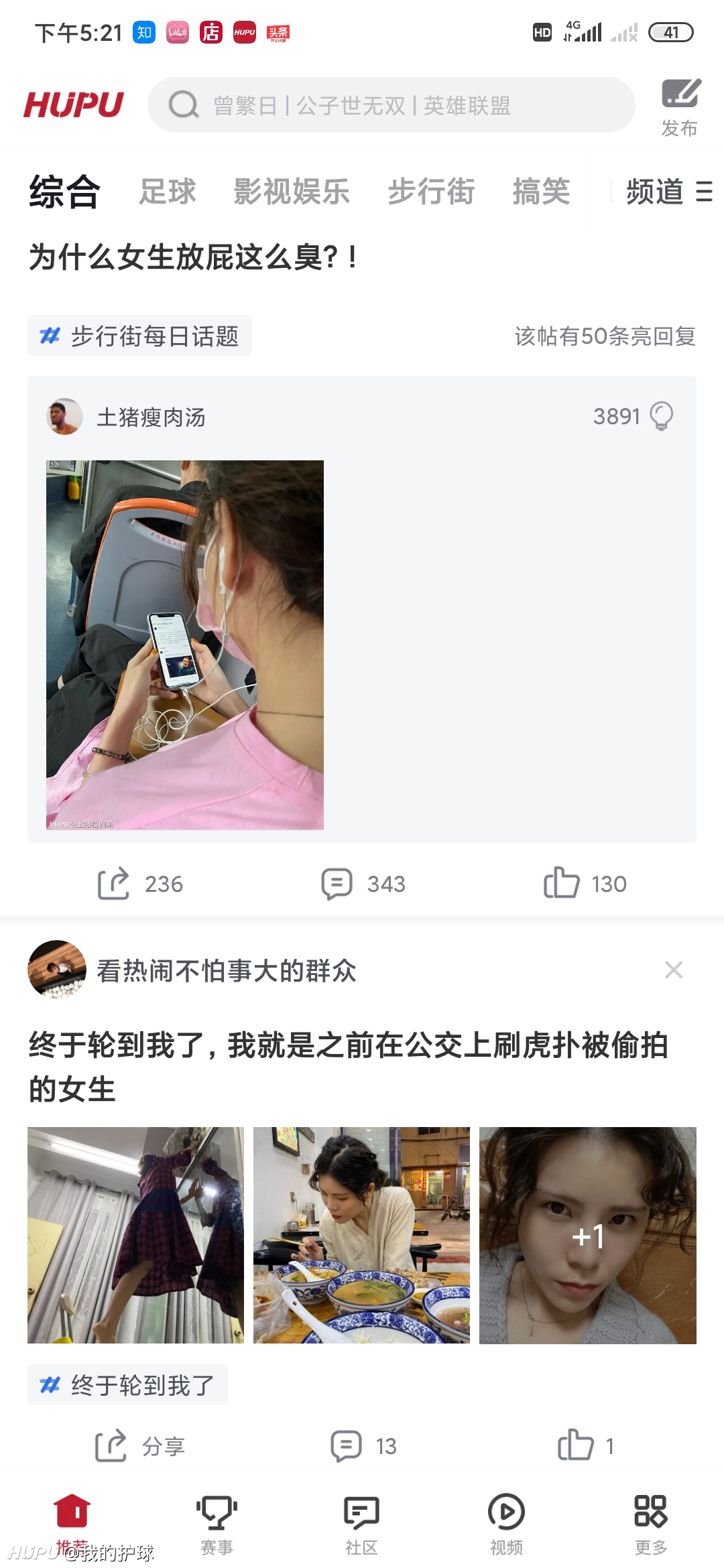This screenshot has width=724, height=1568.
Task: Open the 步行街 tab
Action: (x=431, y=192)
